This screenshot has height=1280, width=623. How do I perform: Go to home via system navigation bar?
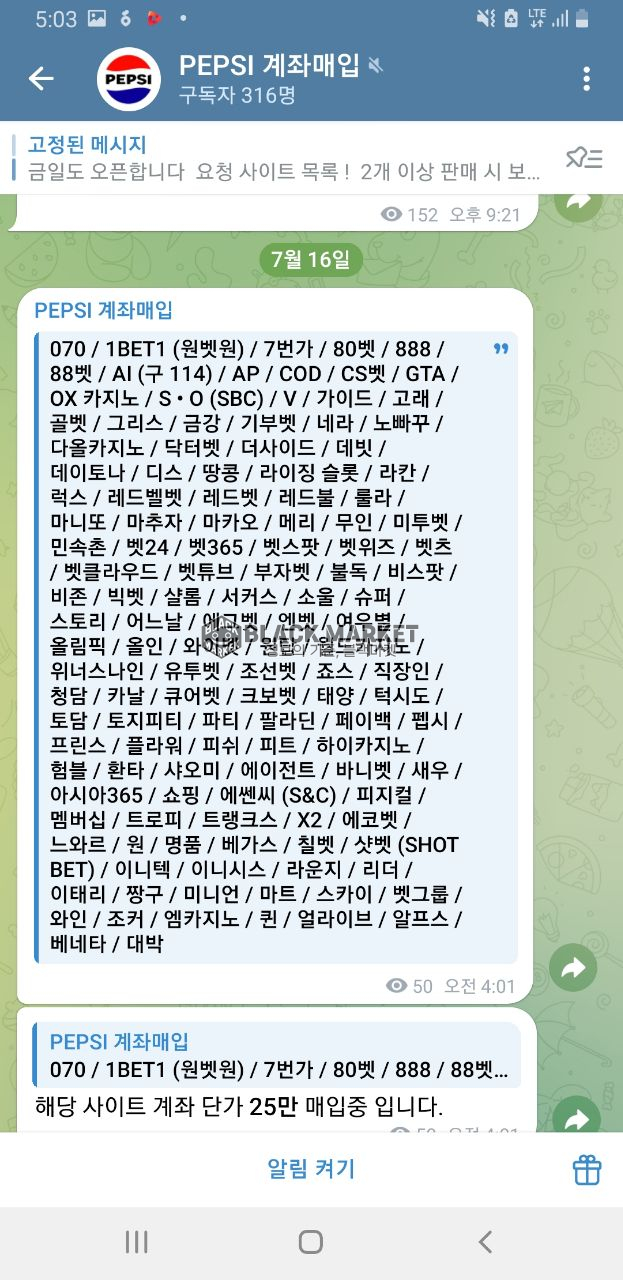311,1242
